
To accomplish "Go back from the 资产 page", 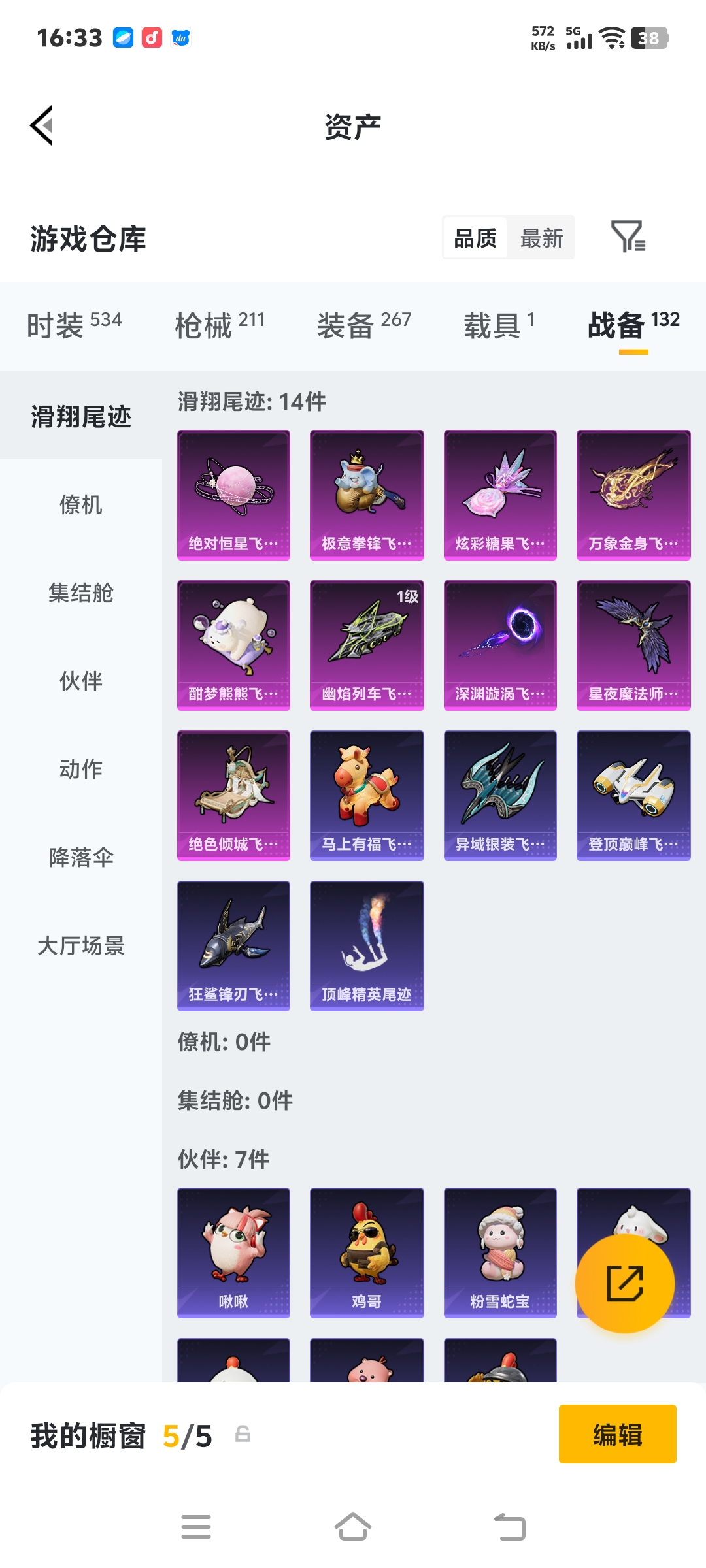I will [42, 125].
